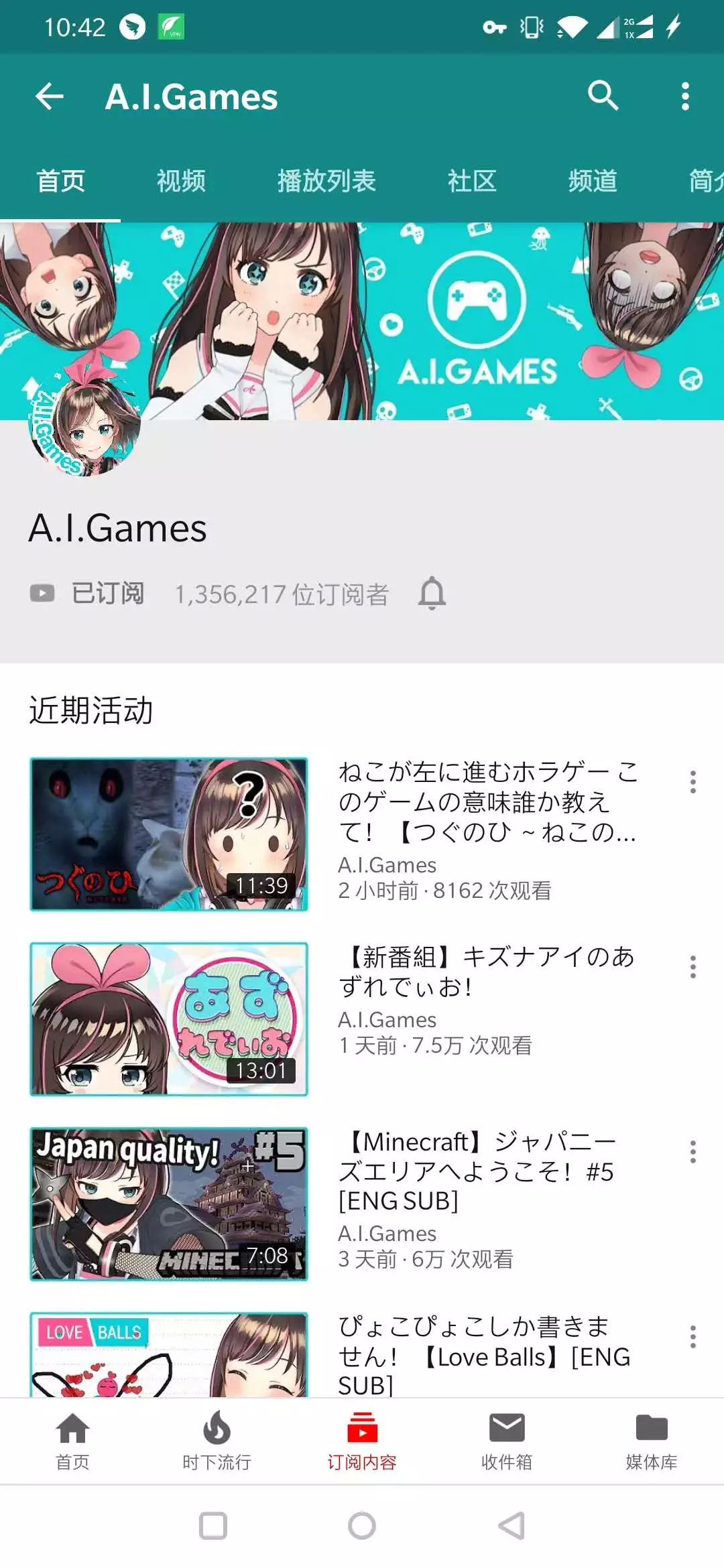Image resolution: width=724 pixels, height=1568 pixels.
Task: Play the 【新番組】キズナアイのあずれでぃお video
Action: point(169,1019)
